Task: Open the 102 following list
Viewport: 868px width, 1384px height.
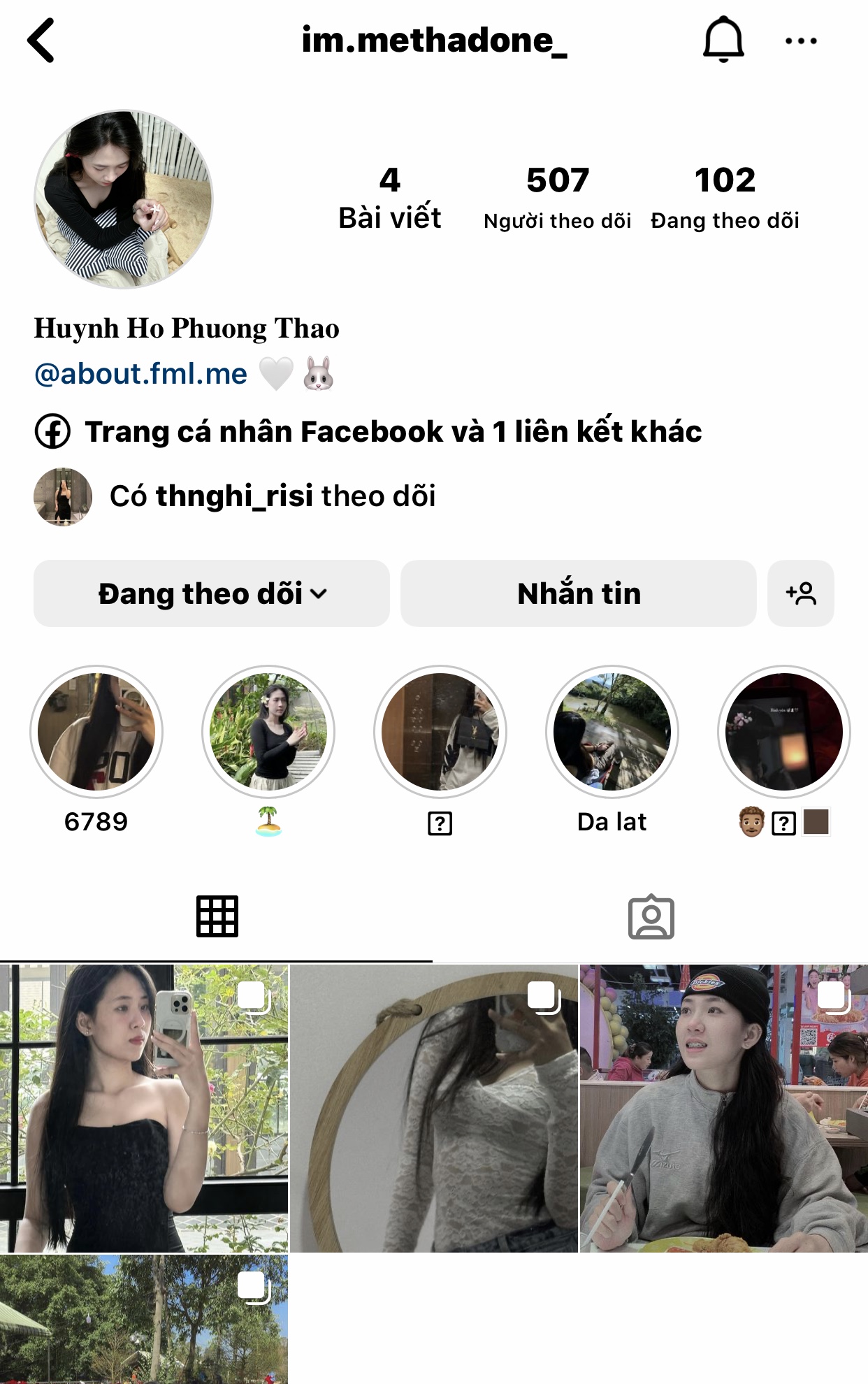Action: coord(725,197)
